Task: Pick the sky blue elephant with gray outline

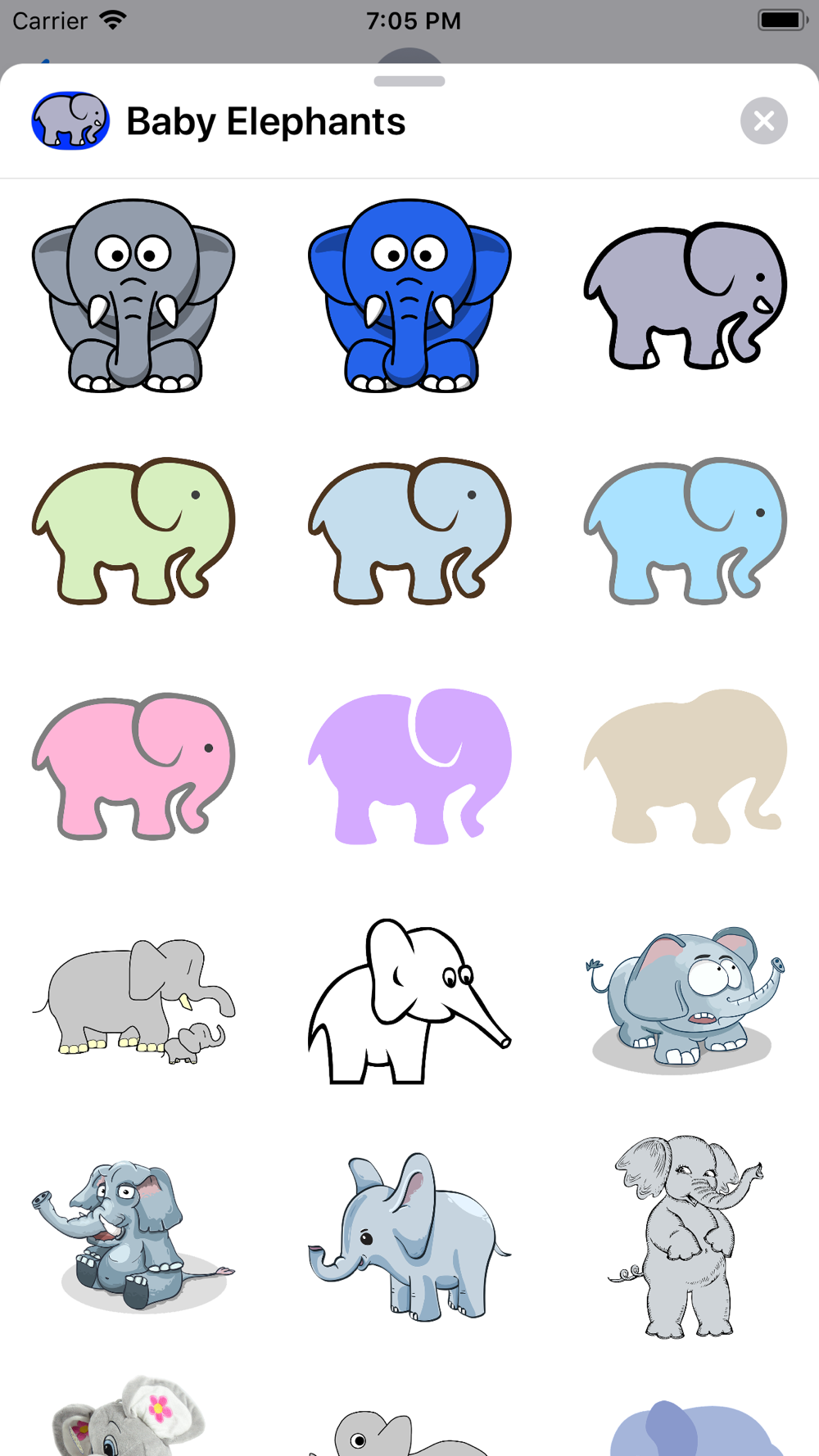Action: 686,531
